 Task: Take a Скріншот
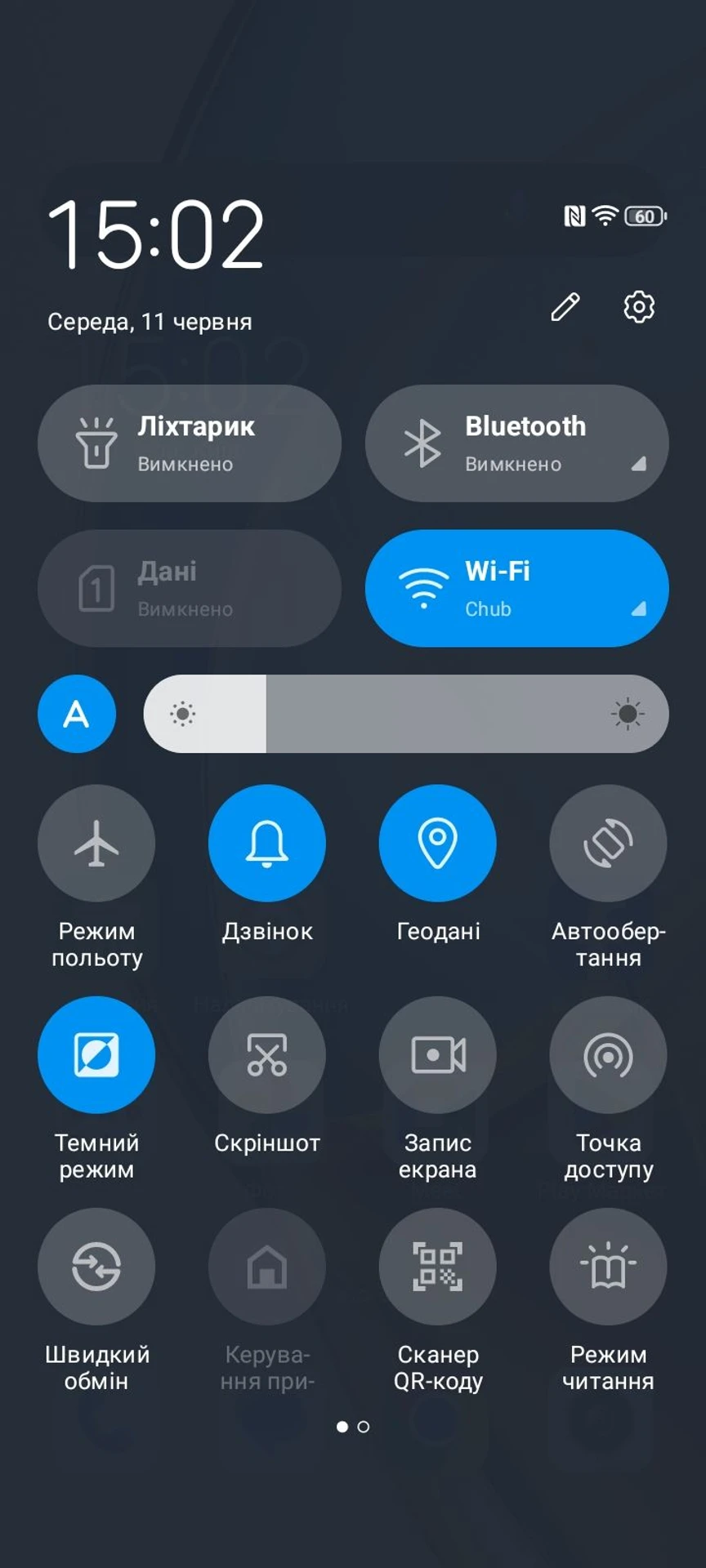coord(267,1054)
